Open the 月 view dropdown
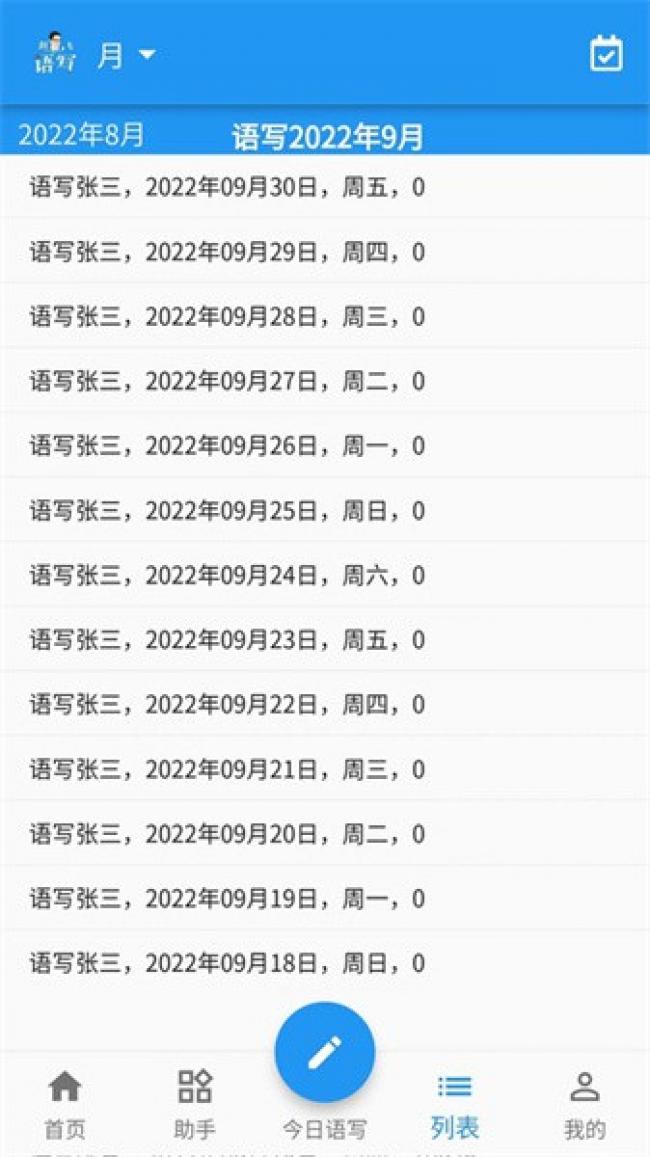Screen dimensions: 650x1157 [x=126, y=55]
